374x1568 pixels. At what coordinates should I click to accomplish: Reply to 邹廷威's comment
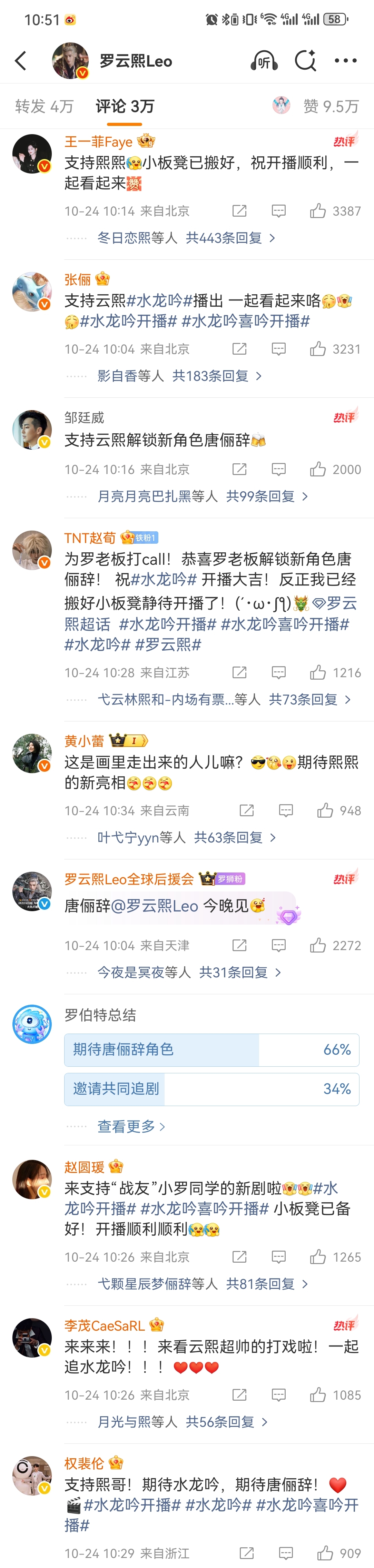(x=278, y=469)
